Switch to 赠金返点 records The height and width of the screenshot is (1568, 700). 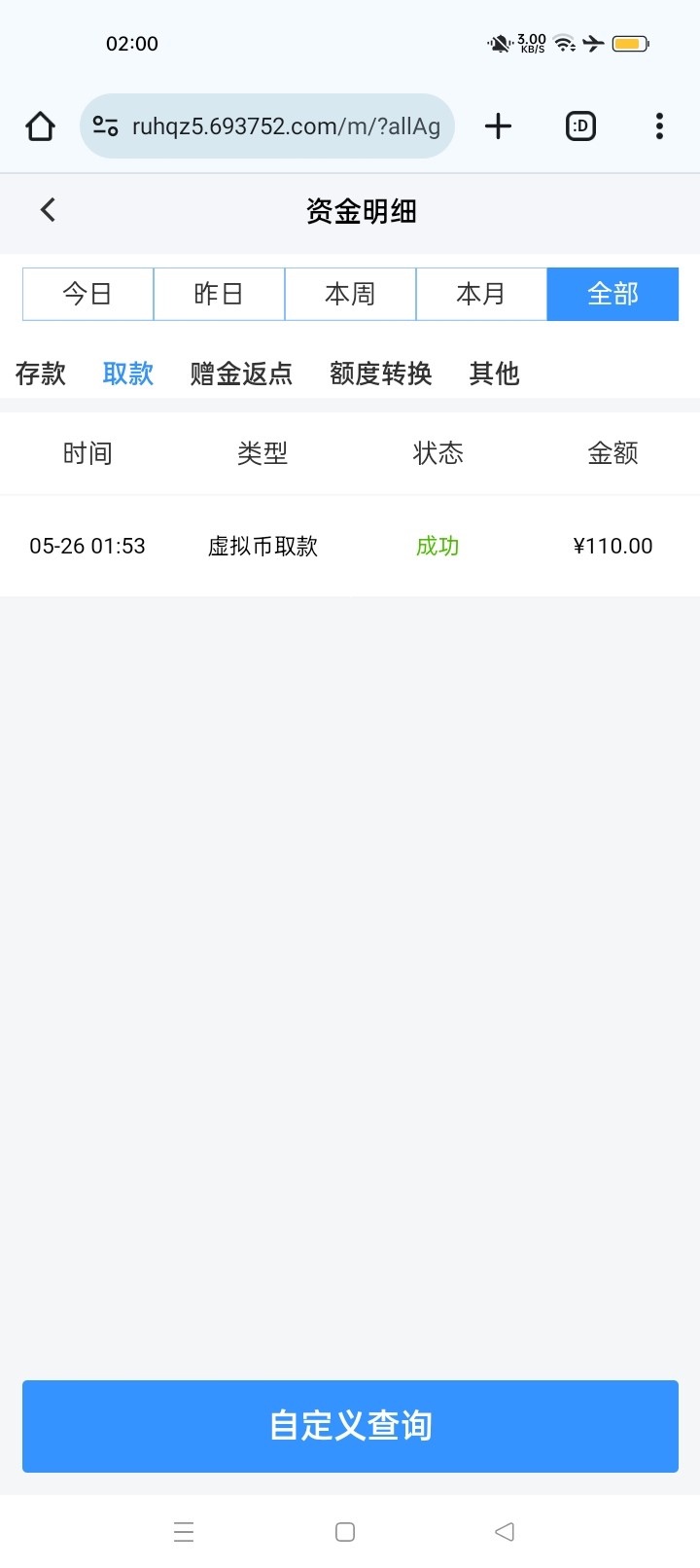coord(241,374)
